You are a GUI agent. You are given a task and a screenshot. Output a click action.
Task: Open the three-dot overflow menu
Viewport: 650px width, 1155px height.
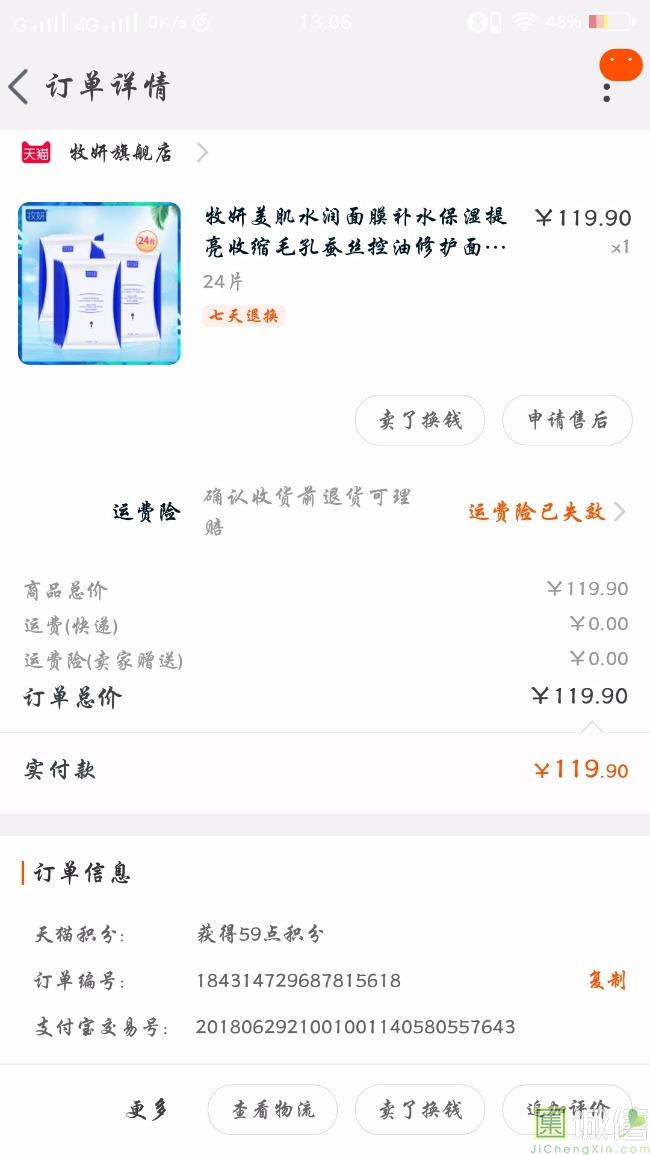click(606, 90)
